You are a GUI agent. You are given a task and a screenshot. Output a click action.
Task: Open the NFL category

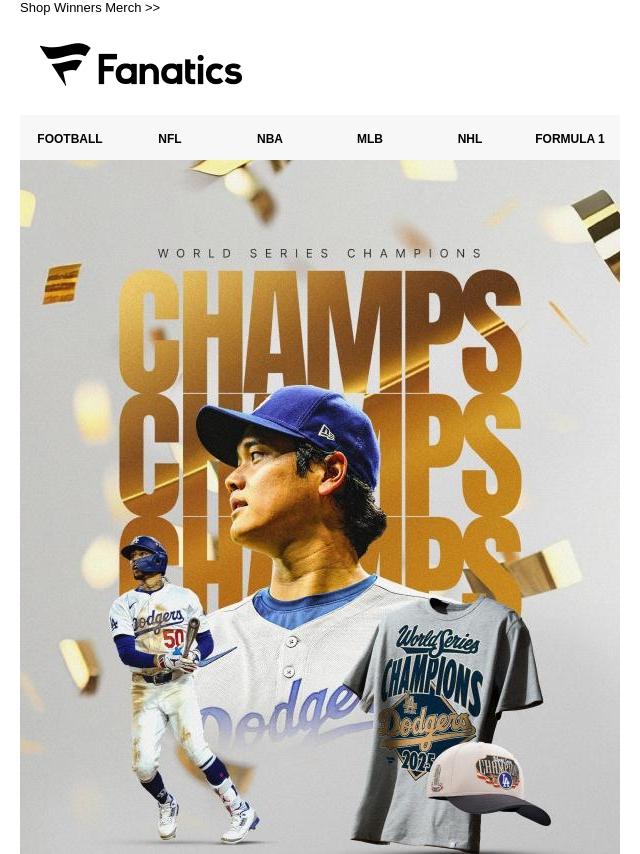pyautogui.click(x=170, y=139)
